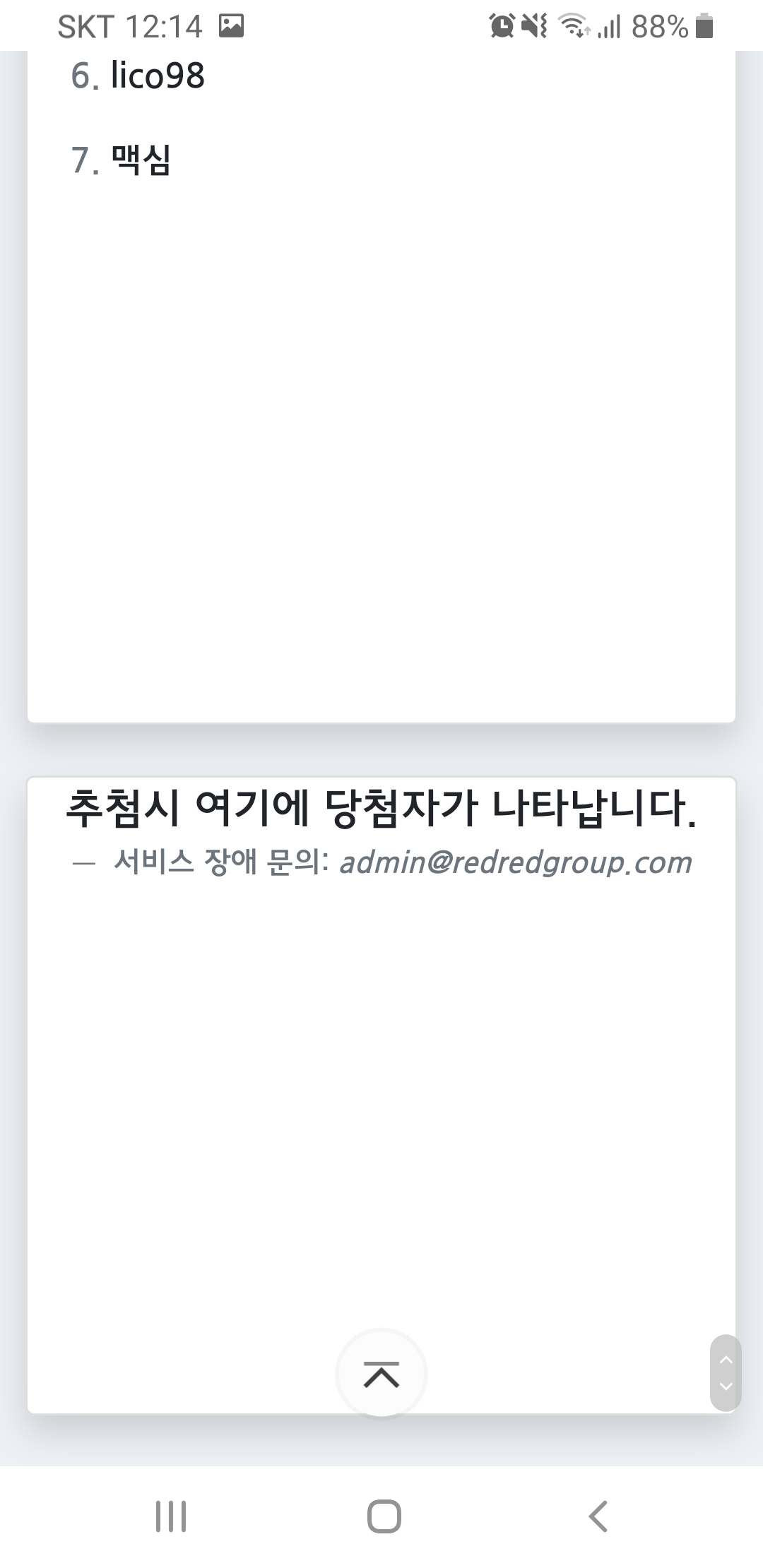This screenshot has width=763, height=1568.
Task: Go to the home screen
Action: [384, 1516]
